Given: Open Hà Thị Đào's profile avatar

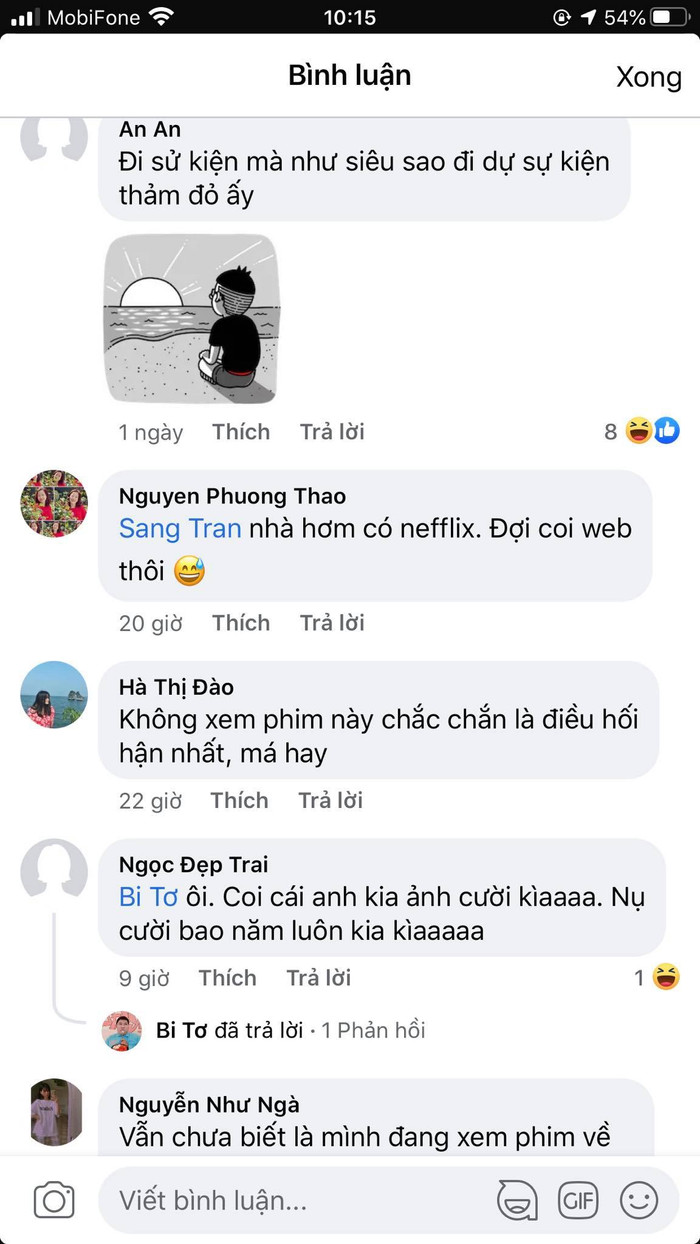Looking at the screenshot, I should [54, 694].
